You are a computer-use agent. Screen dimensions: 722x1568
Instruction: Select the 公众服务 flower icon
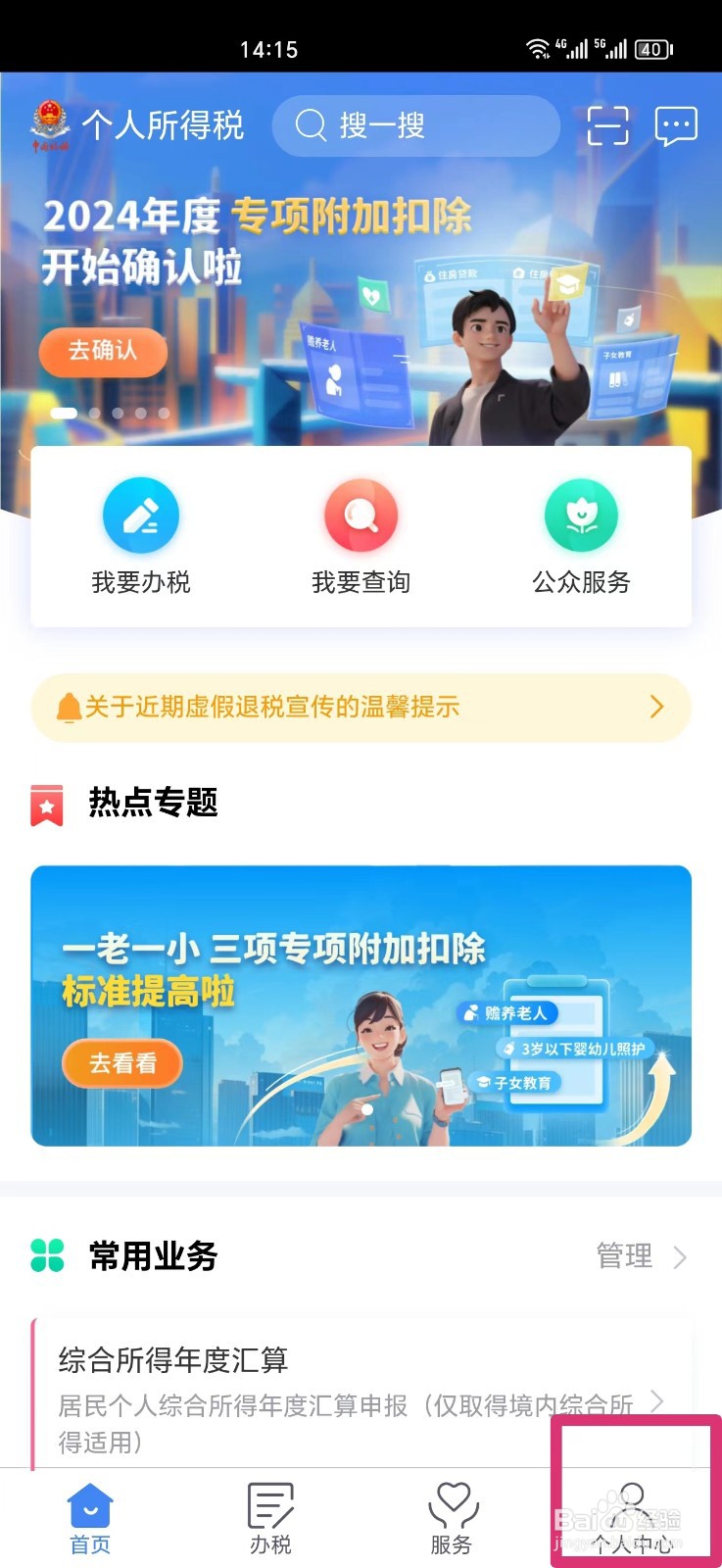click(x=581, y=514)
